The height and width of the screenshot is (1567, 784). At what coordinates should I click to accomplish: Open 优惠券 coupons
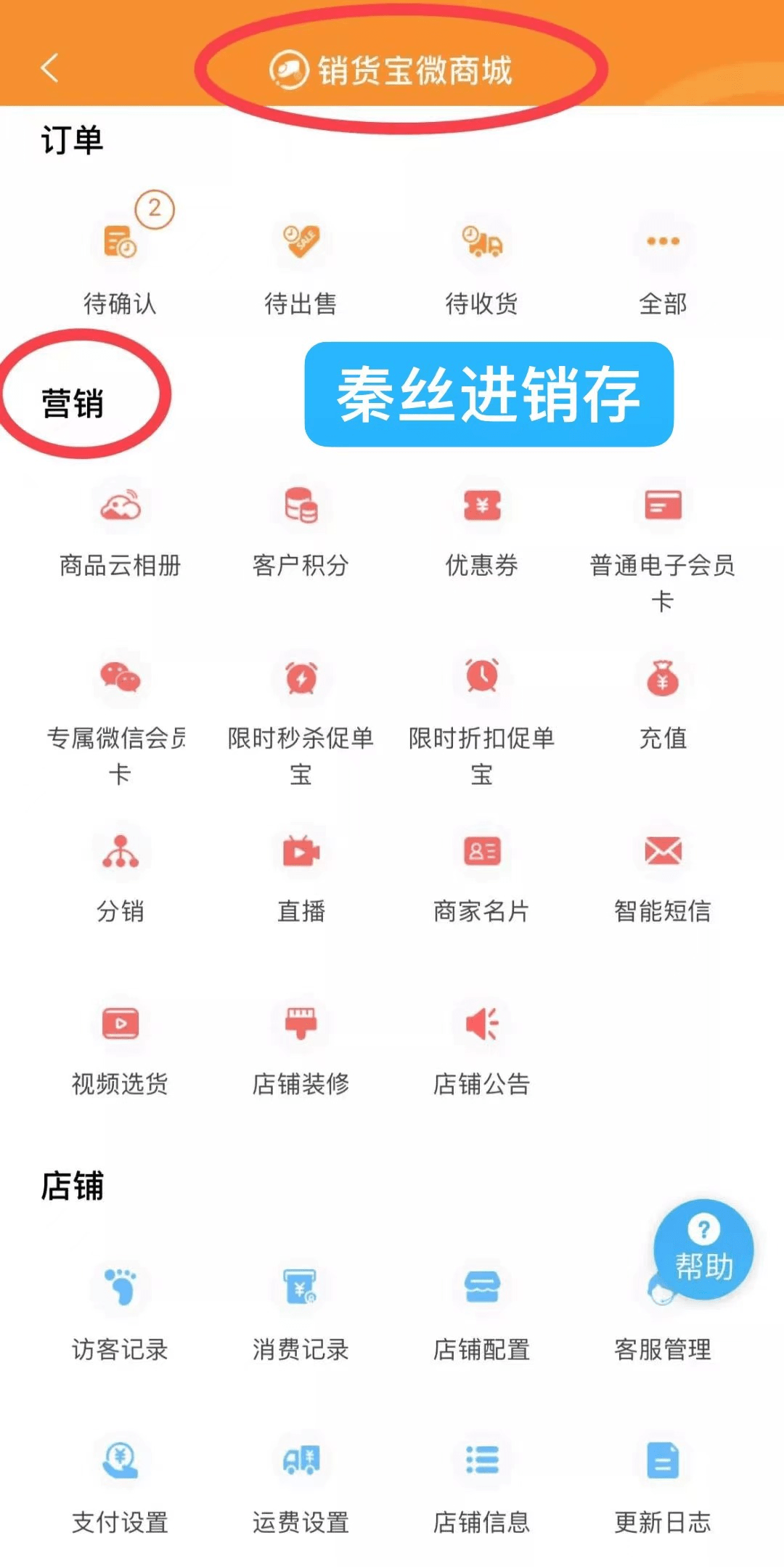481,530
